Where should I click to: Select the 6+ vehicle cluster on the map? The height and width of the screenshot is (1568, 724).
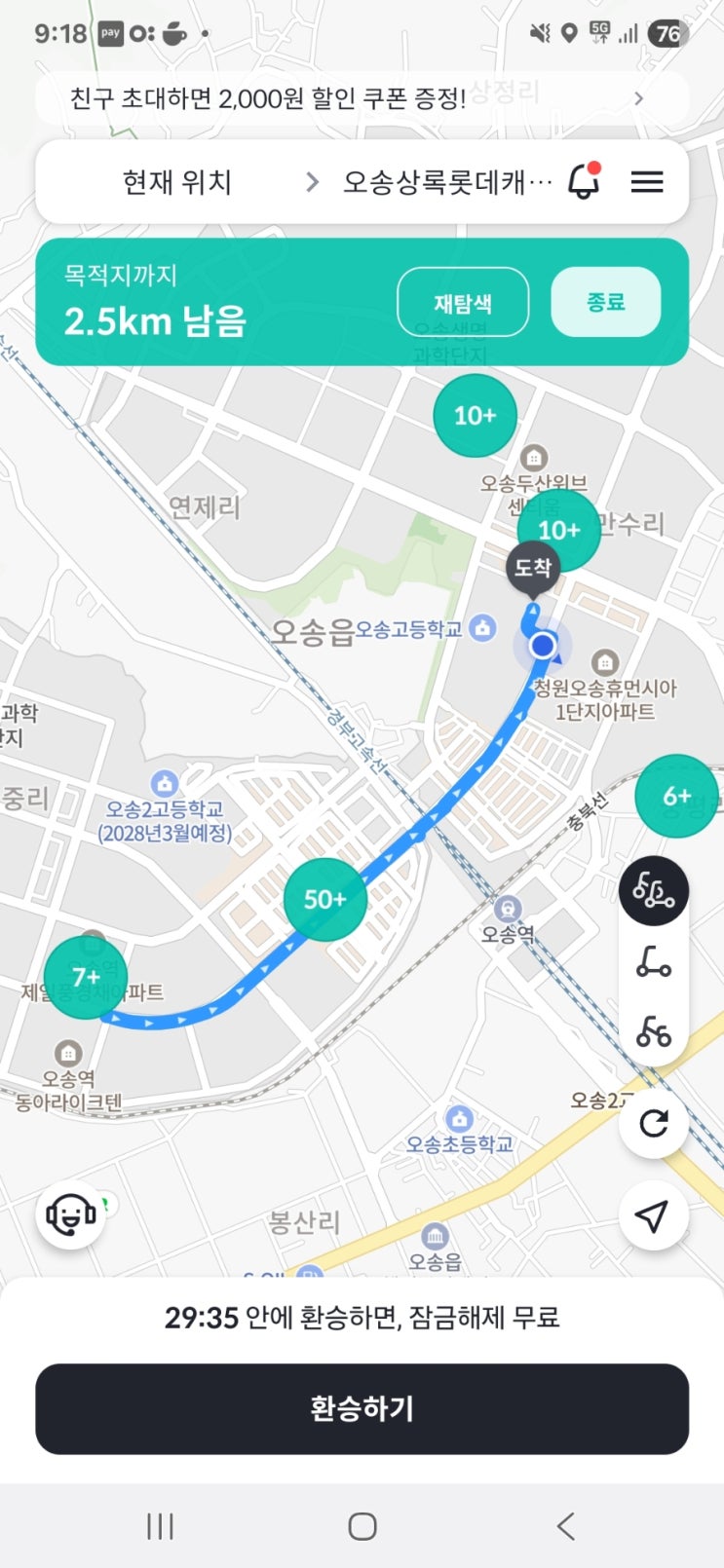tap(676, 796)
